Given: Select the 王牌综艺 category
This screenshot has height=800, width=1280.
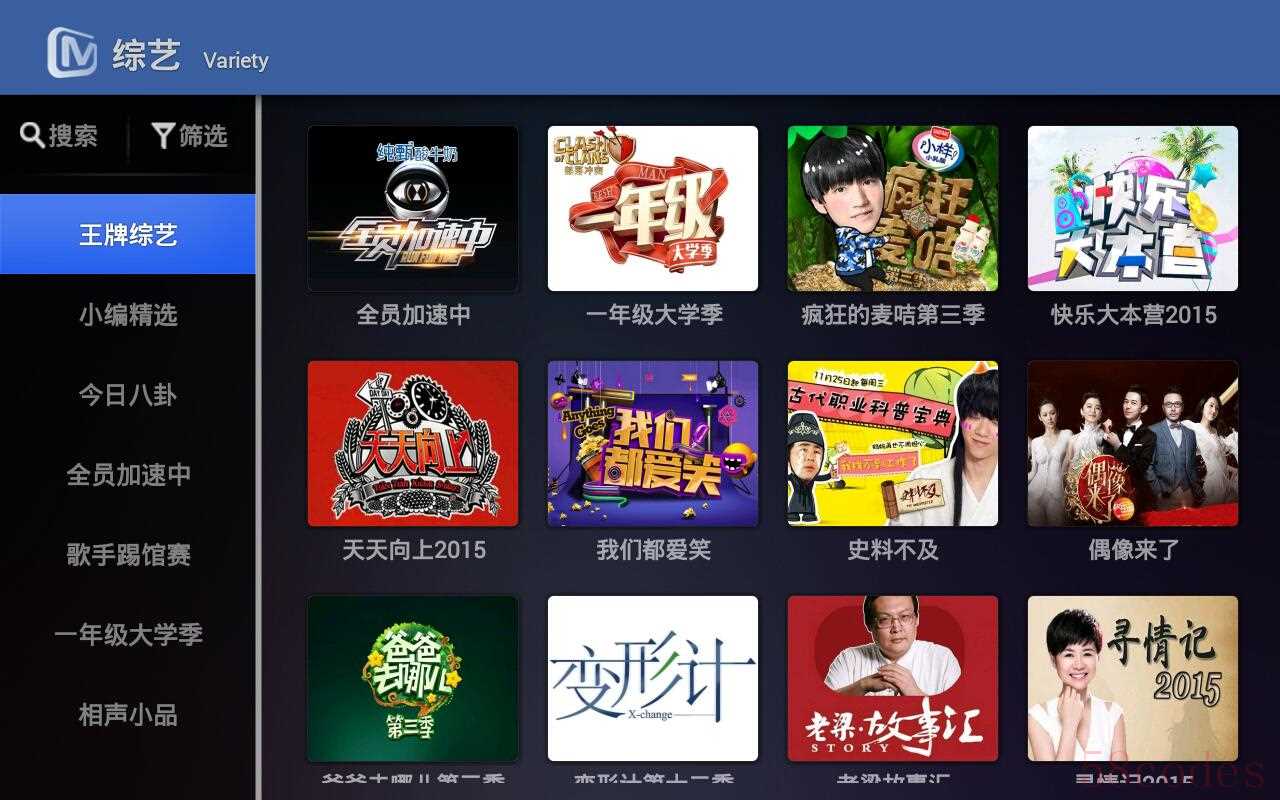Looking at the screenshot, I should click(128, 234).
